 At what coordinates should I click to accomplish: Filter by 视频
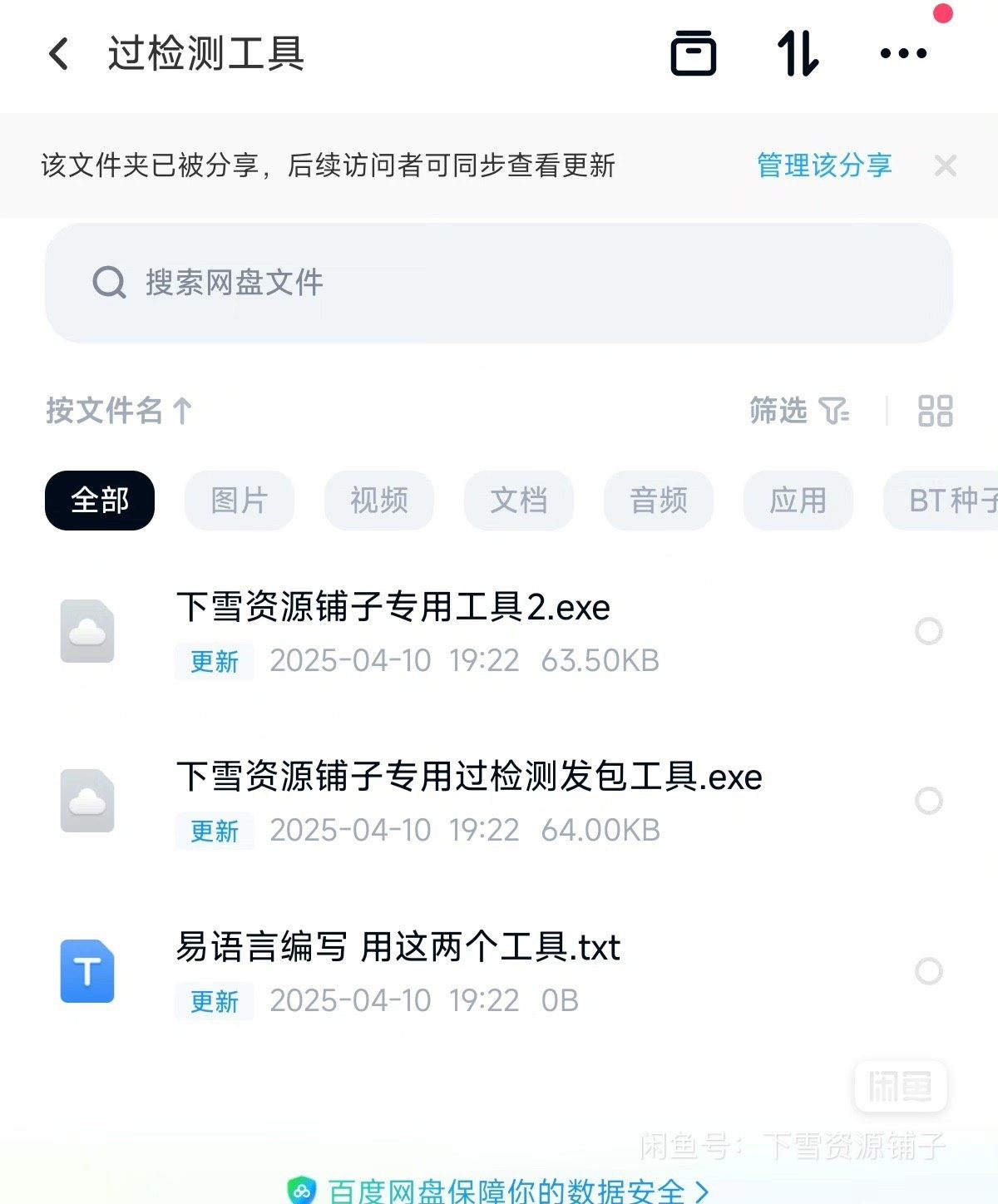379,501
